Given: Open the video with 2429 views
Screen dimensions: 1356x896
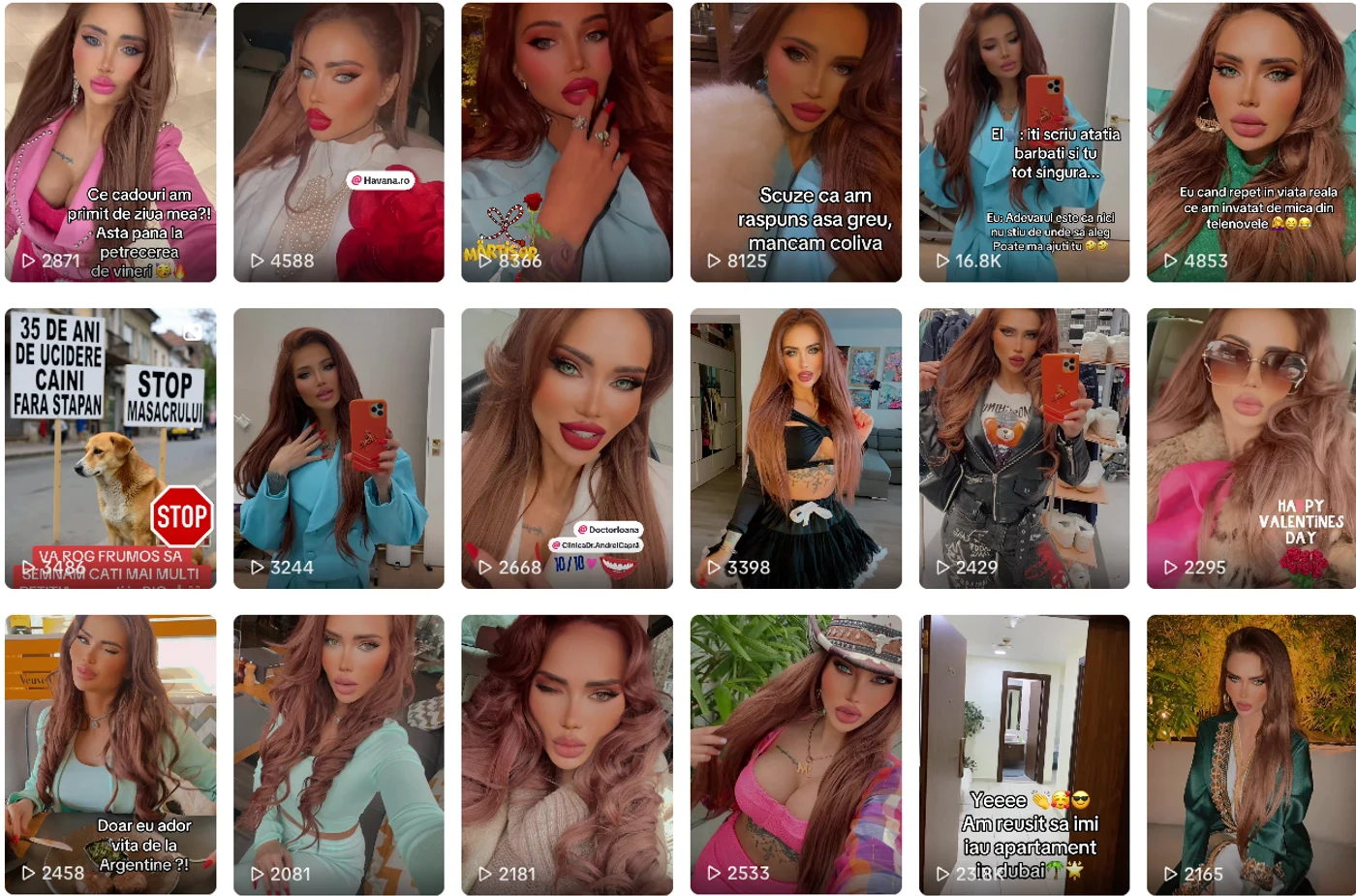Looking at the screenshot, I should 1024,448.
